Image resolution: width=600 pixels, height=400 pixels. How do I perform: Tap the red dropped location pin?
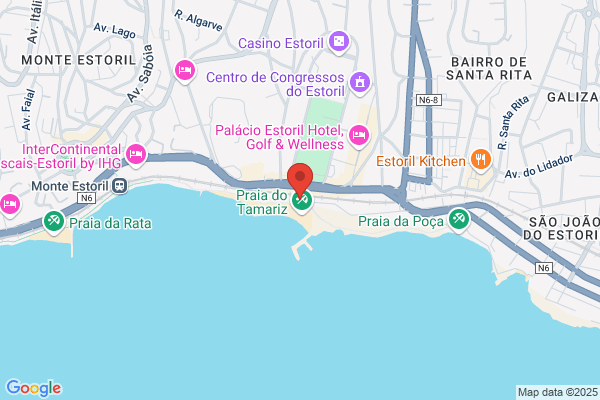(x=300, y=180)
